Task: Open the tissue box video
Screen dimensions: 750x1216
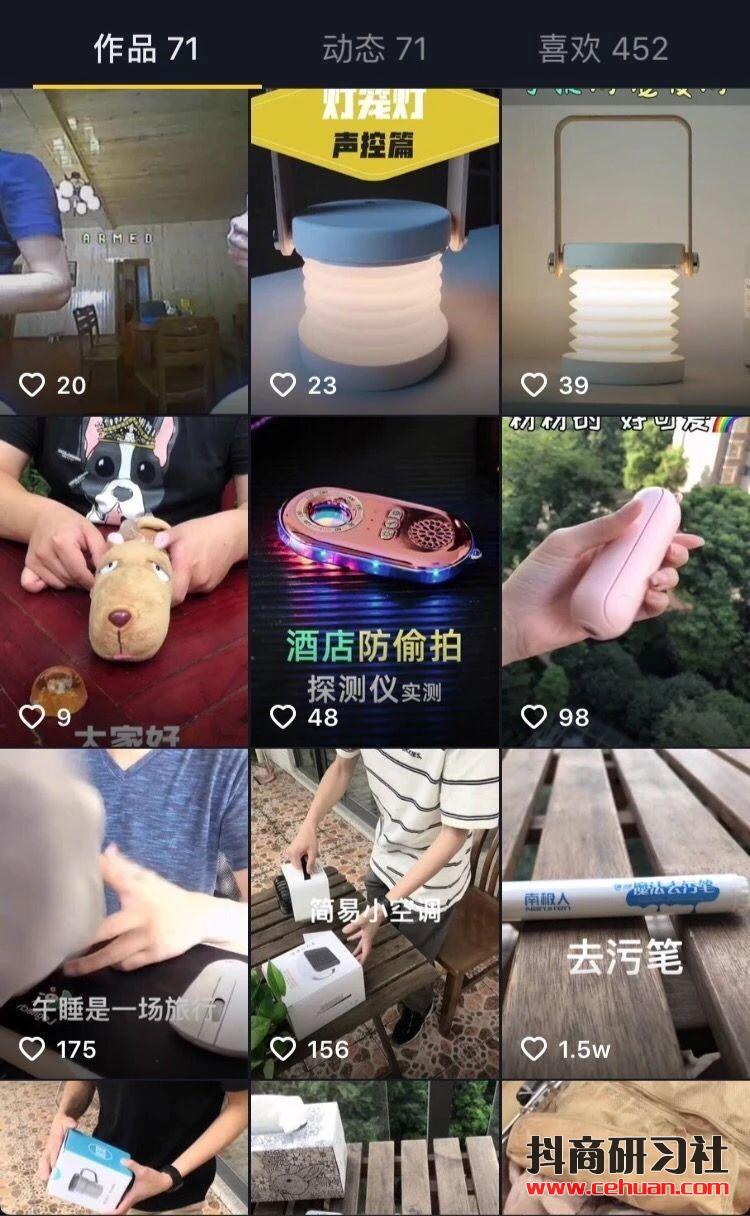Action: click(374, 1150)
